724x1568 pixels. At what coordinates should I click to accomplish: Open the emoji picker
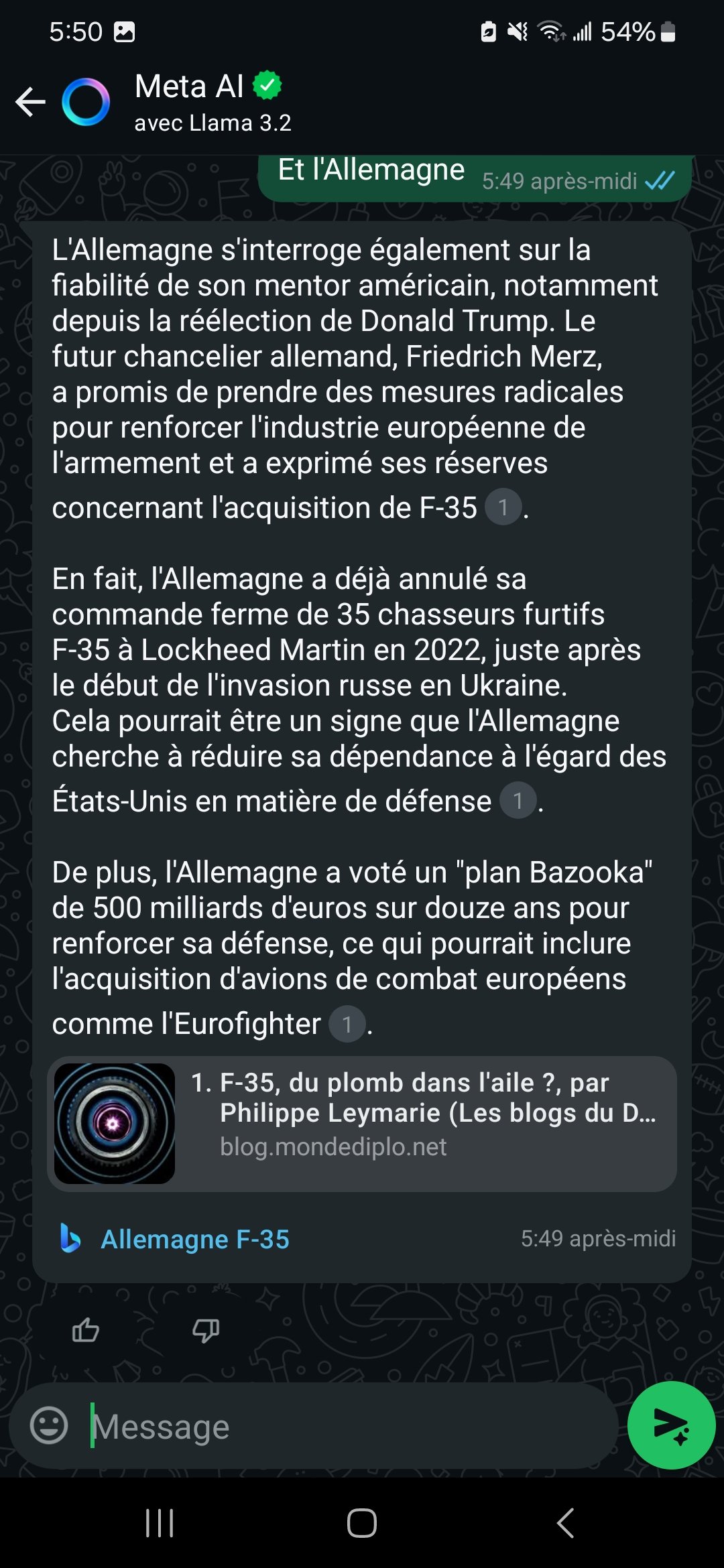pos(49,1425)
